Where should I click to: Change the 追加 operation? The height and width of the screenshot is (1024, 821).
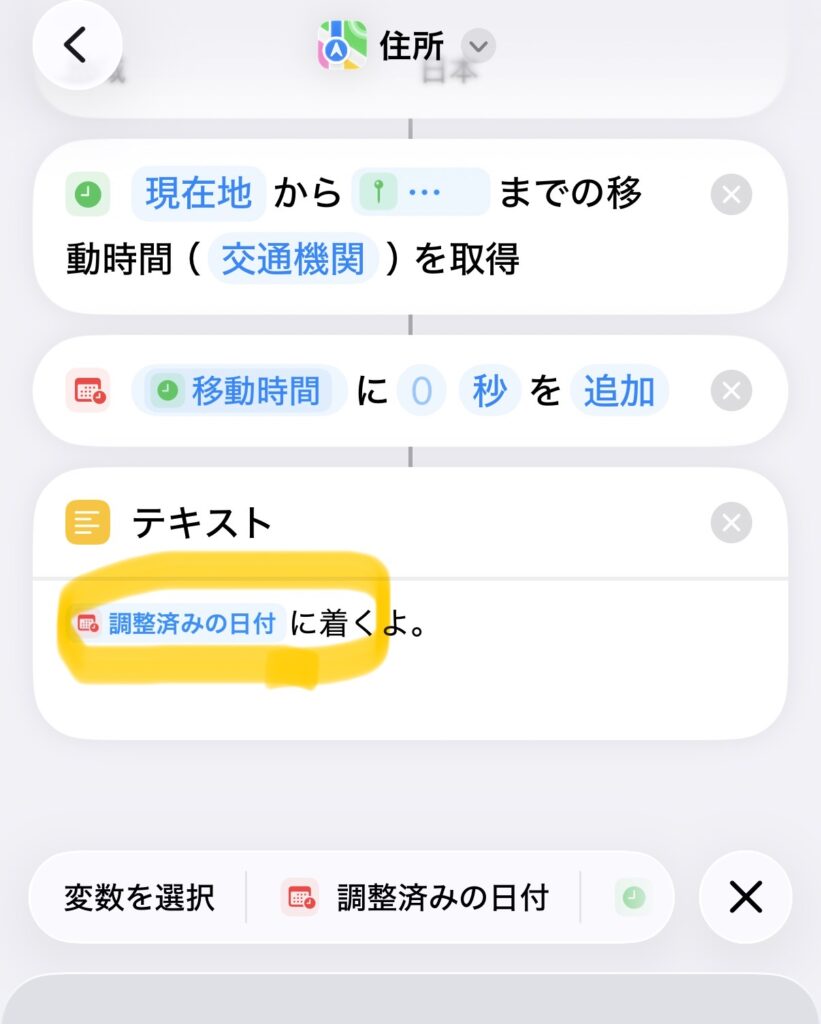click(x=619, y=391)
